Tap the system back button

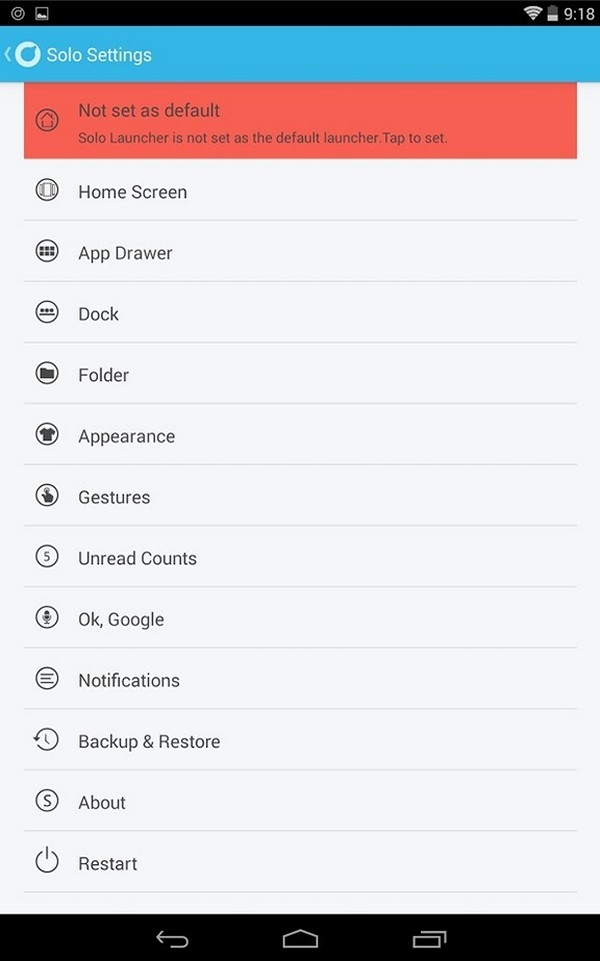tap(172, 938)
